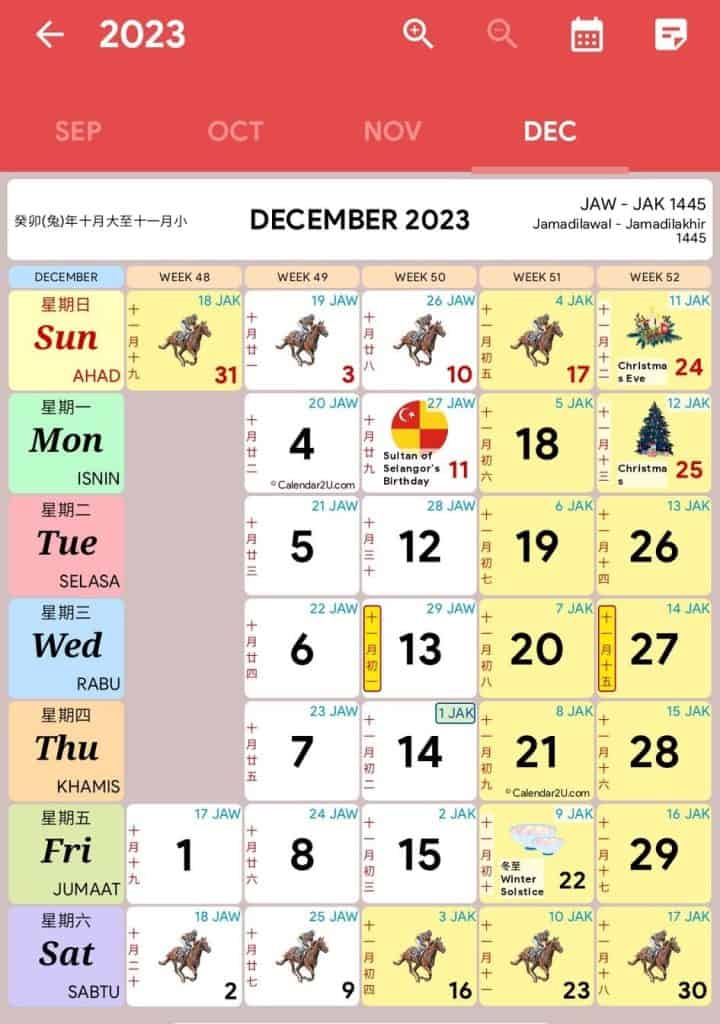Switch to the NOV tab
This screenshot has width=720, height=1024.
pos(392,131)
